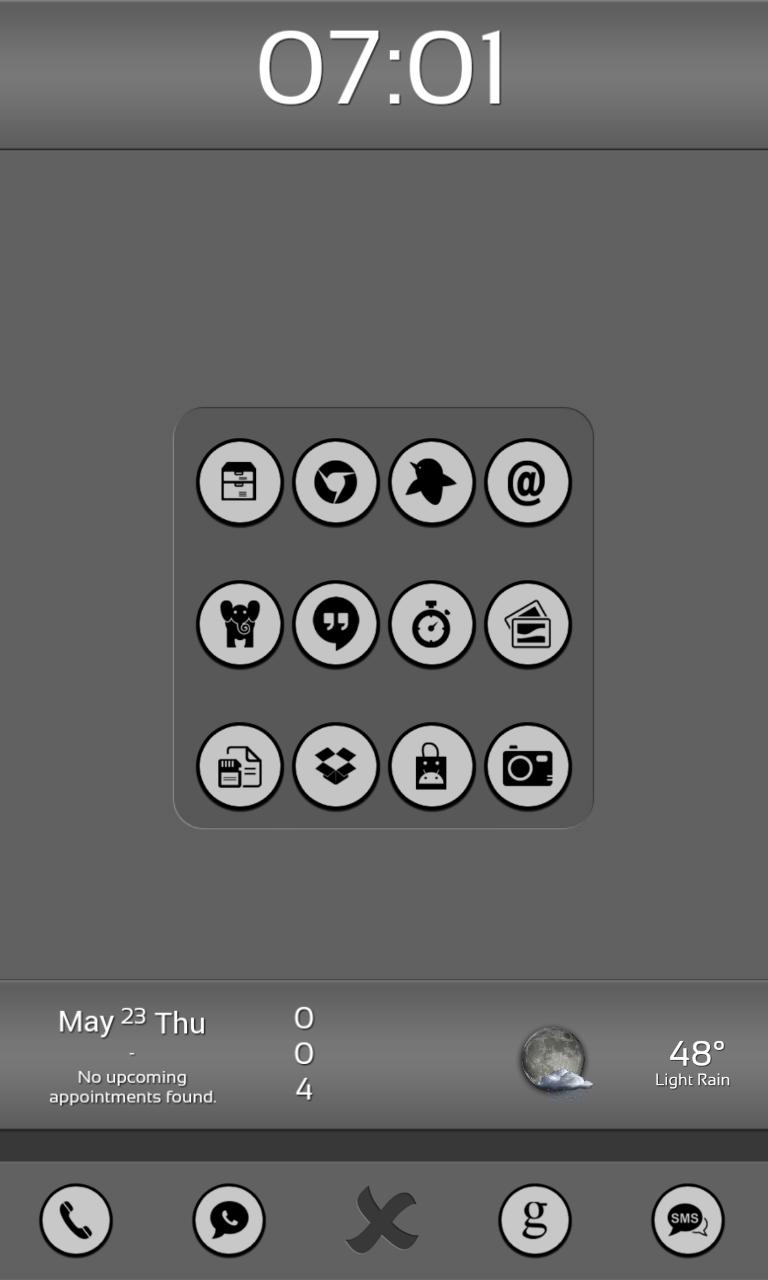Image resolution: width=768 pixels, height=1280 pixels.
Task: Launch the Evernote elephant icon
Action: (240, 624)
